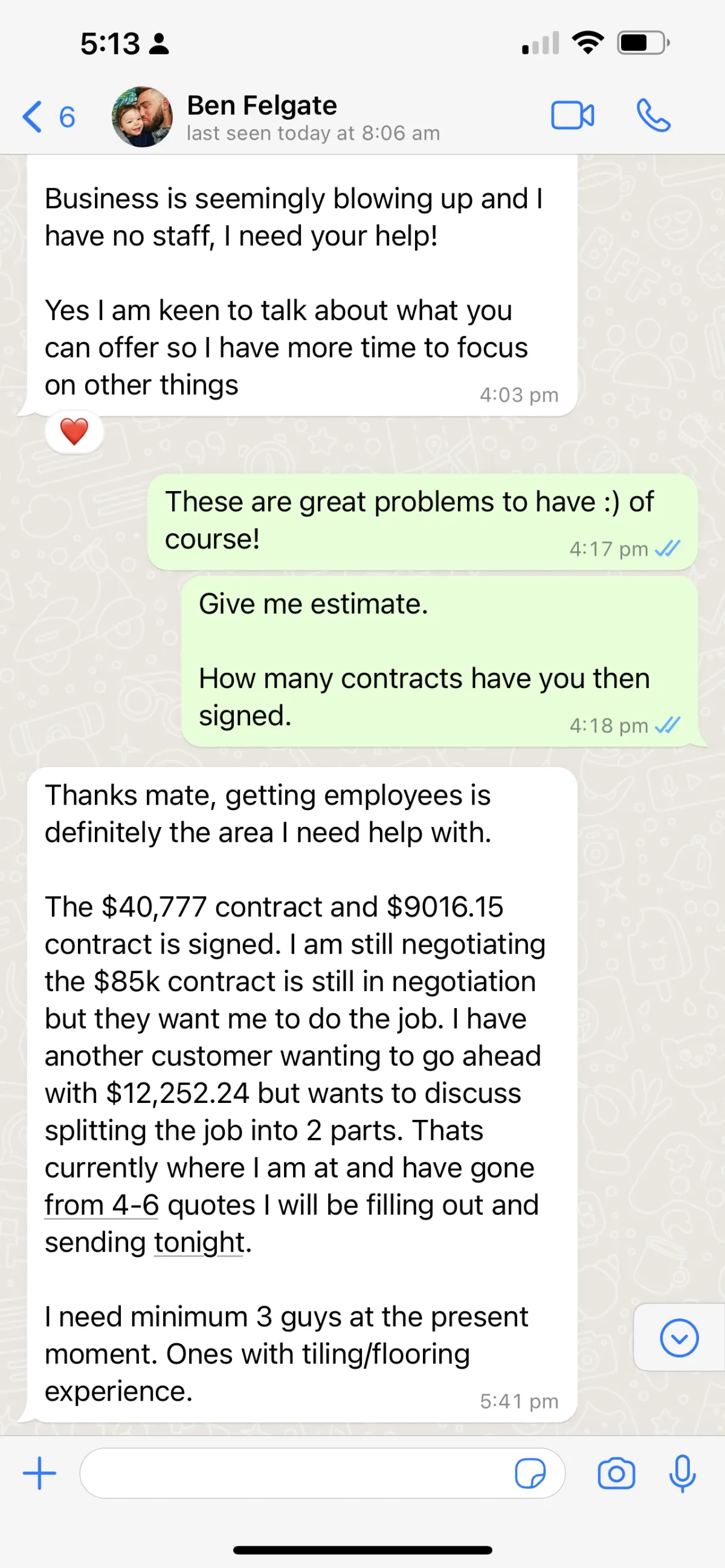Tap the underlined "tonight" link in the message
725x1568 pixels.
[x=198, y=1242]
